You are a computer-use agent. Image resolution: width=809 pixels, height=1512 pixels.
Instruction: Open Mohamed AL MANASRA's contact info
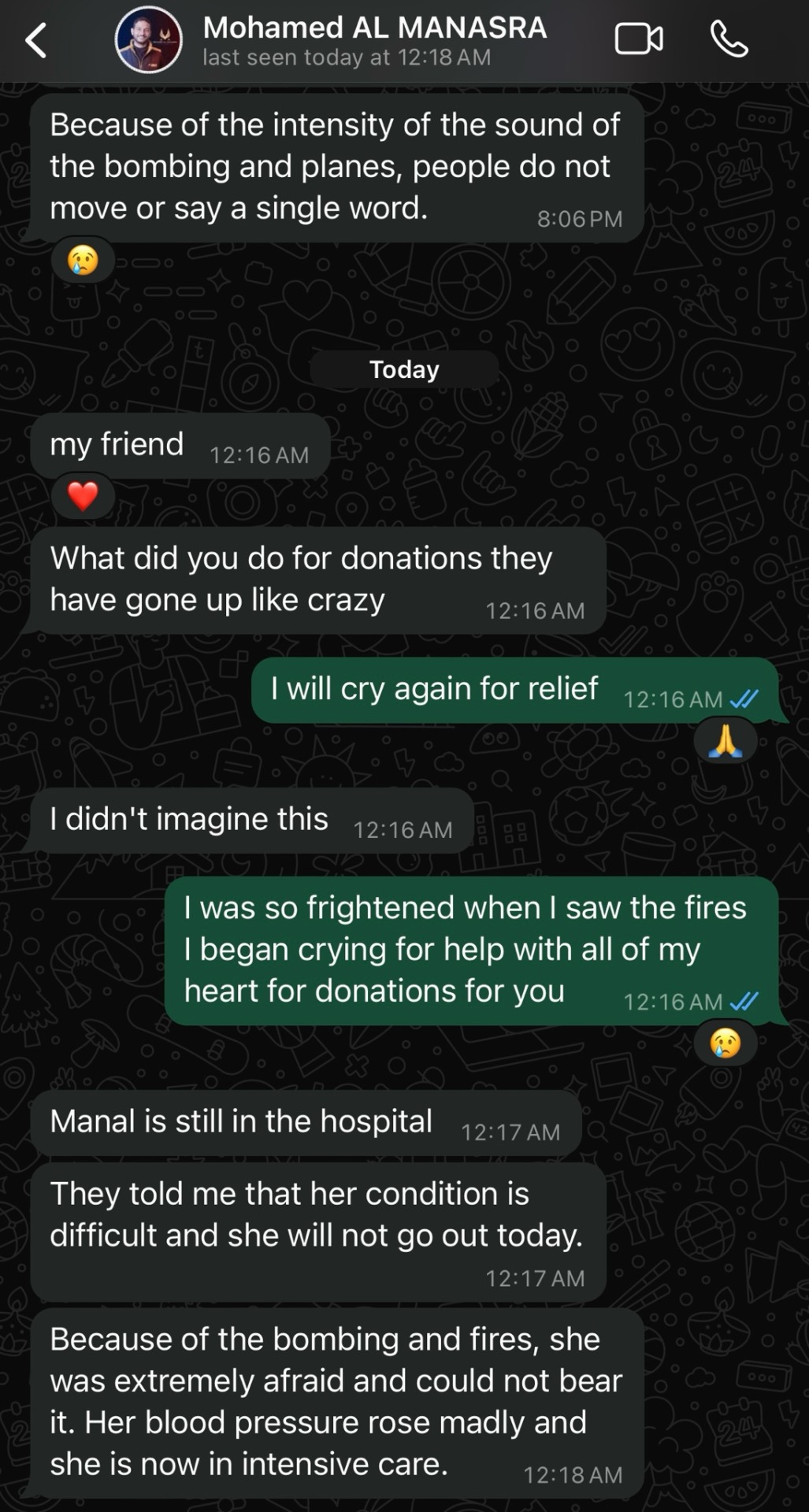click(x=374, y=39)
